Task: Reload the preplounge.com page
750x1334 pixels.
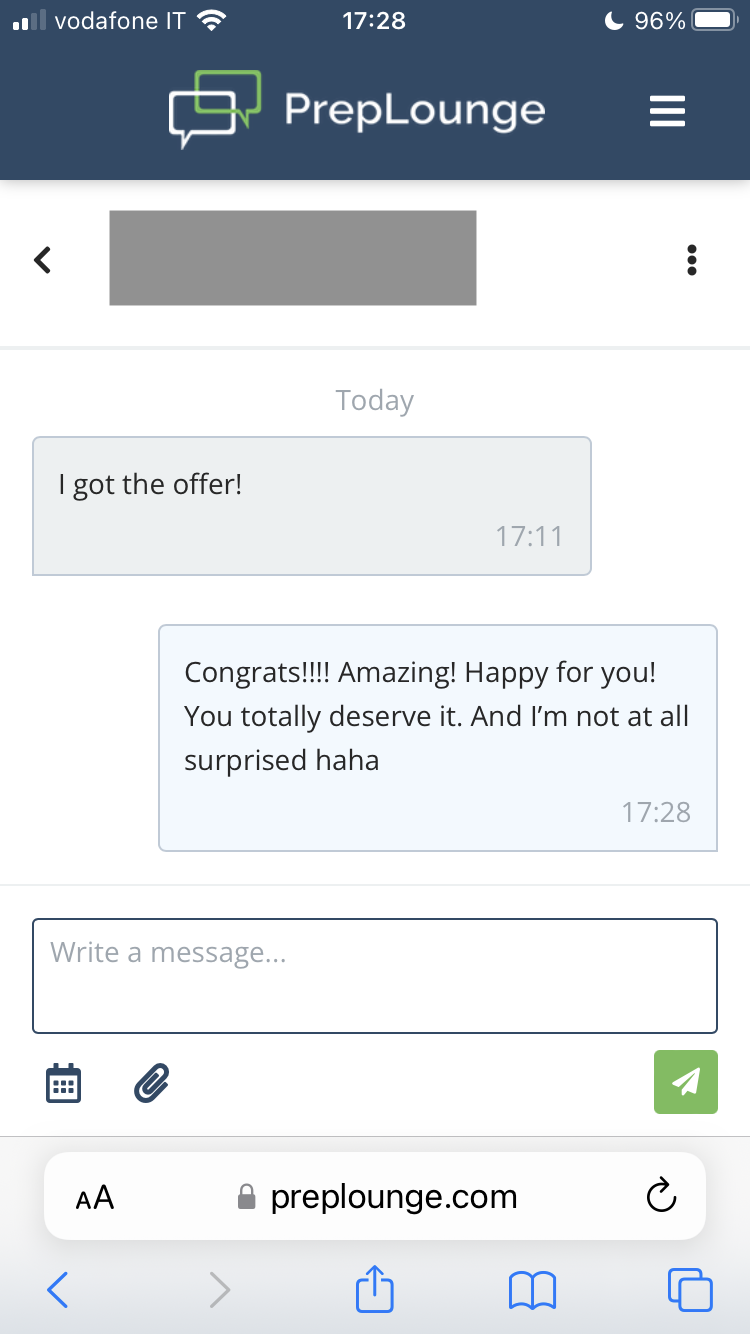Action: (x=661, y=1196)
